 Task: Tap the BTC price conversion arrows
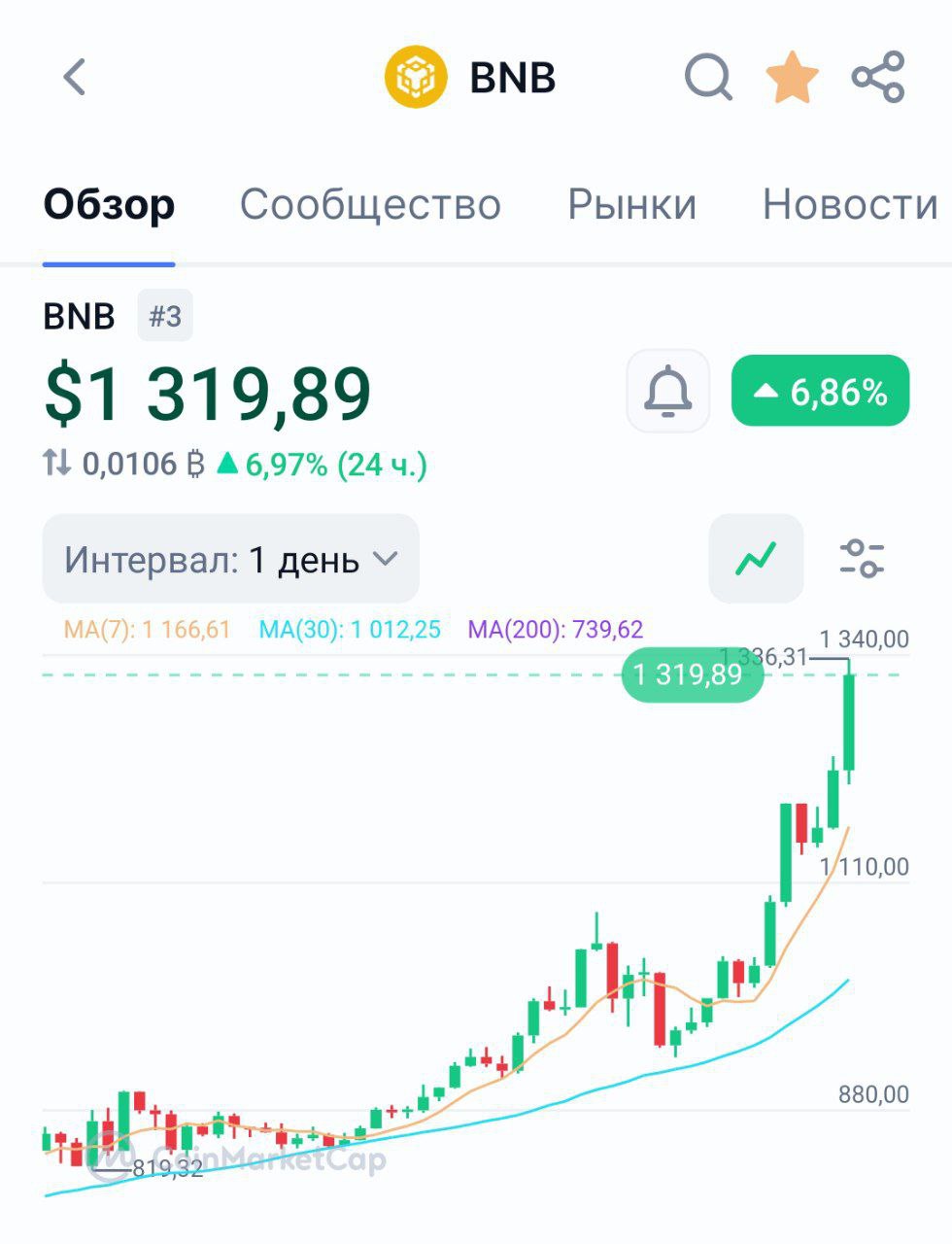[x=57, y=464]
